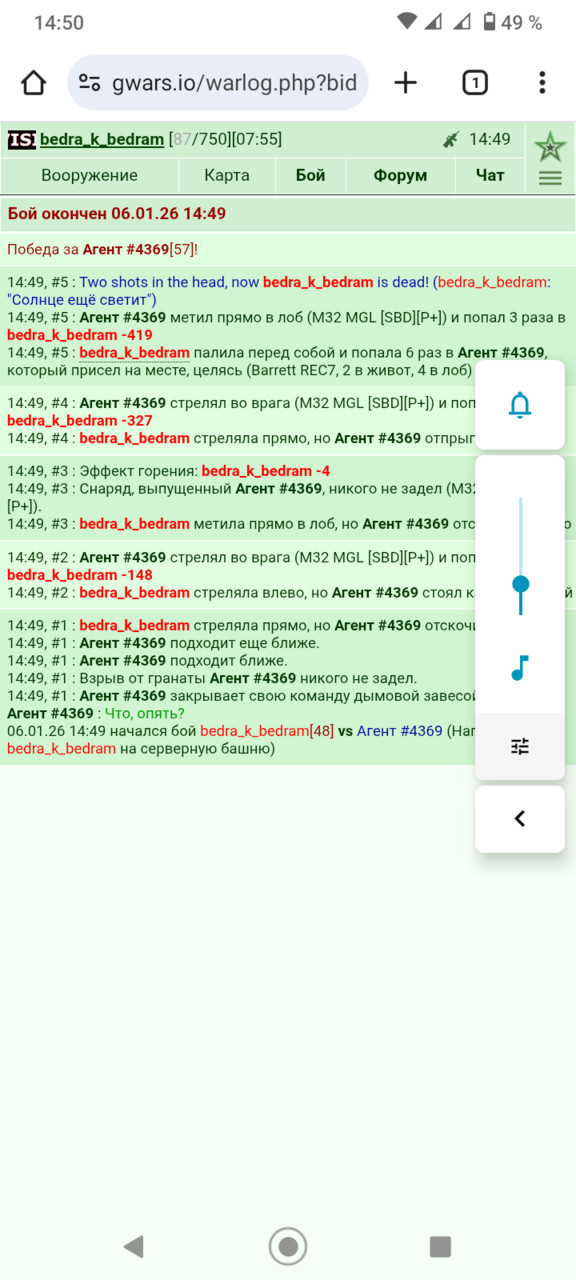Tap the gwars.io address bar
This screenshot has height=1280, width=576.
point(218,83)
